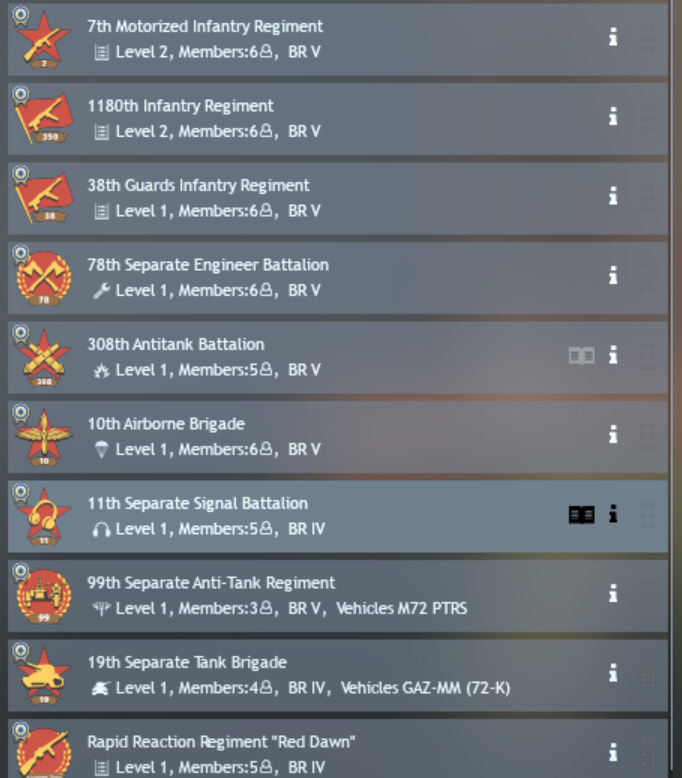Viewport: 682px width, 778px height.
Task: Choose the 10th Airborne Brigade squad
Action: [300, 436]
